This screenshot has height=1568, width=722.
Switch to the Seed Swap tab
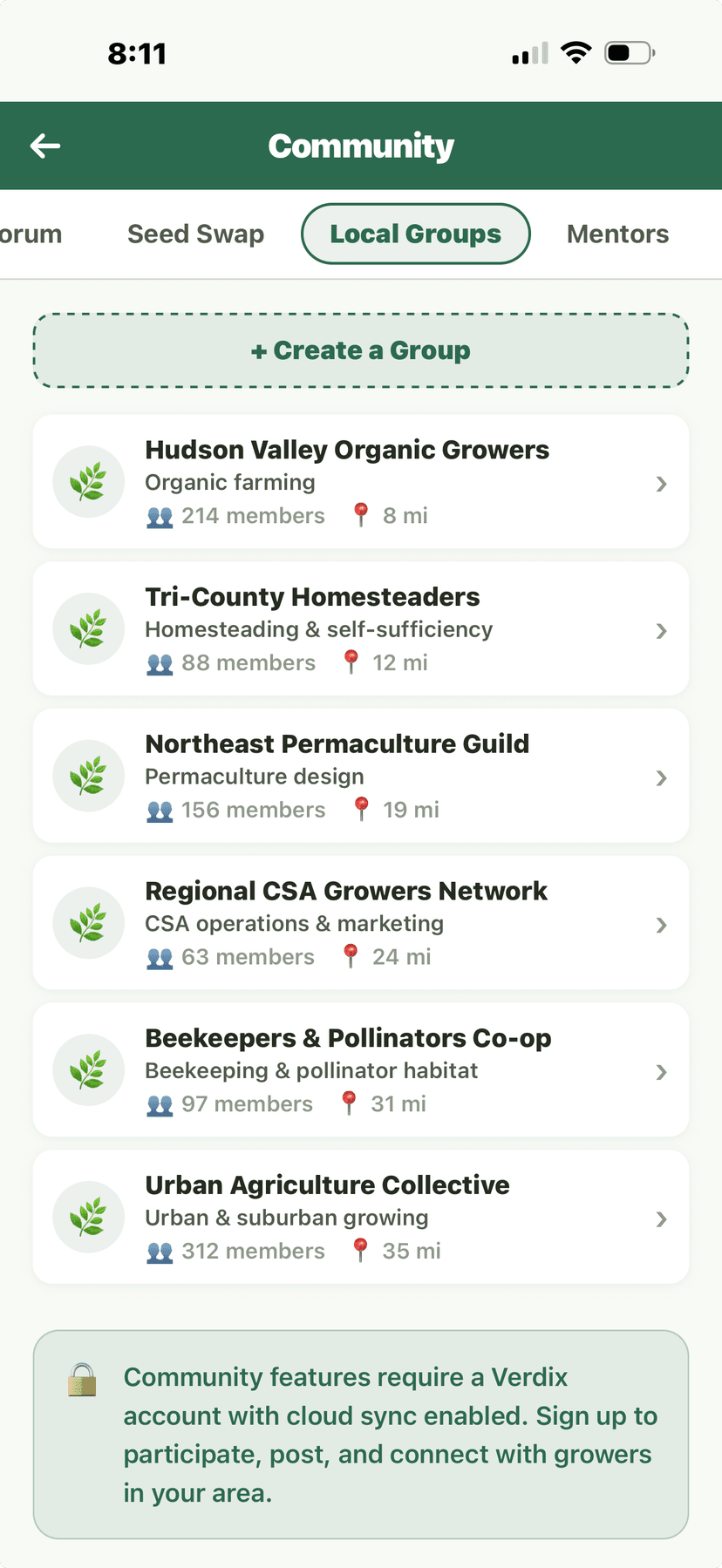195,233
